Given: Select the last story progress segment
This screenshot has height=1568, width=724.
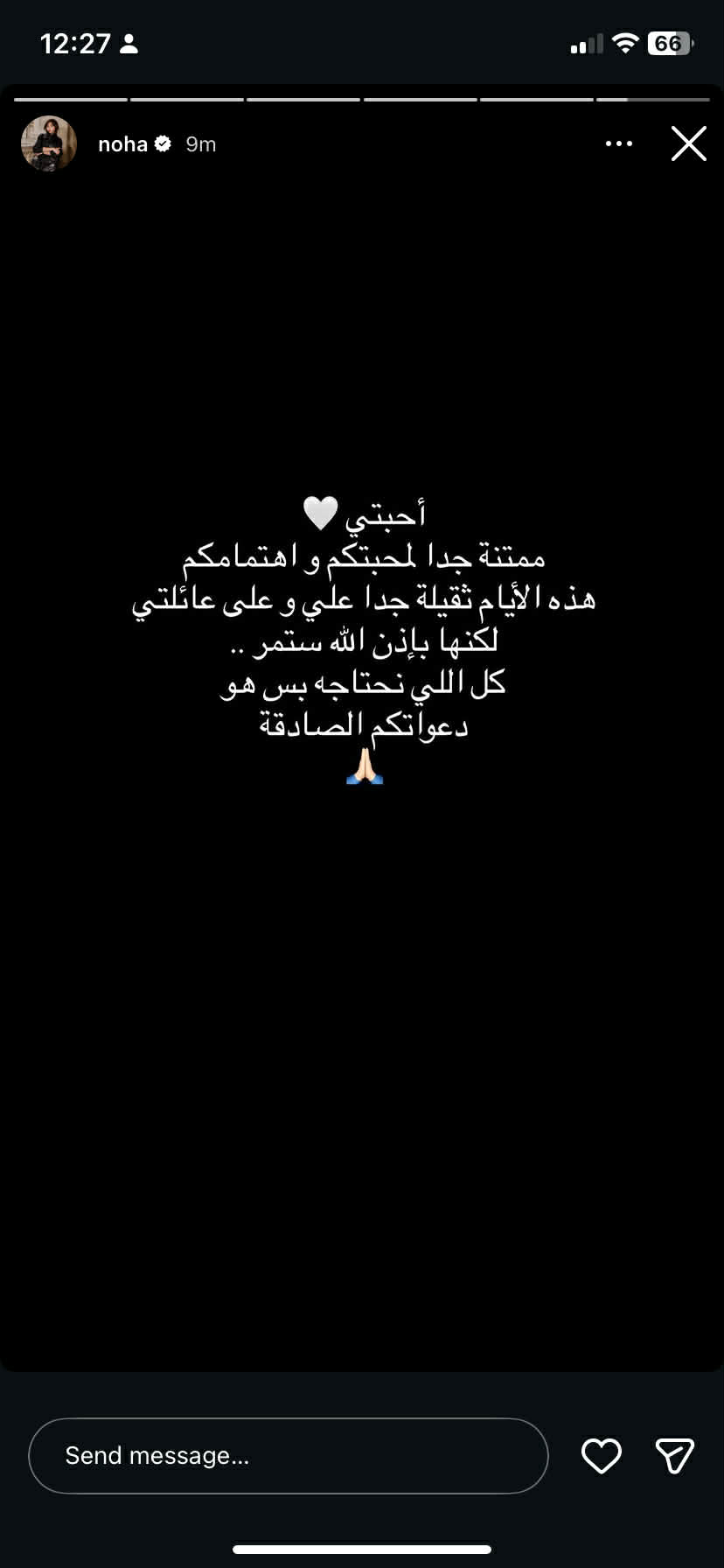Looking at the screenshot, I should pos(653,99).
